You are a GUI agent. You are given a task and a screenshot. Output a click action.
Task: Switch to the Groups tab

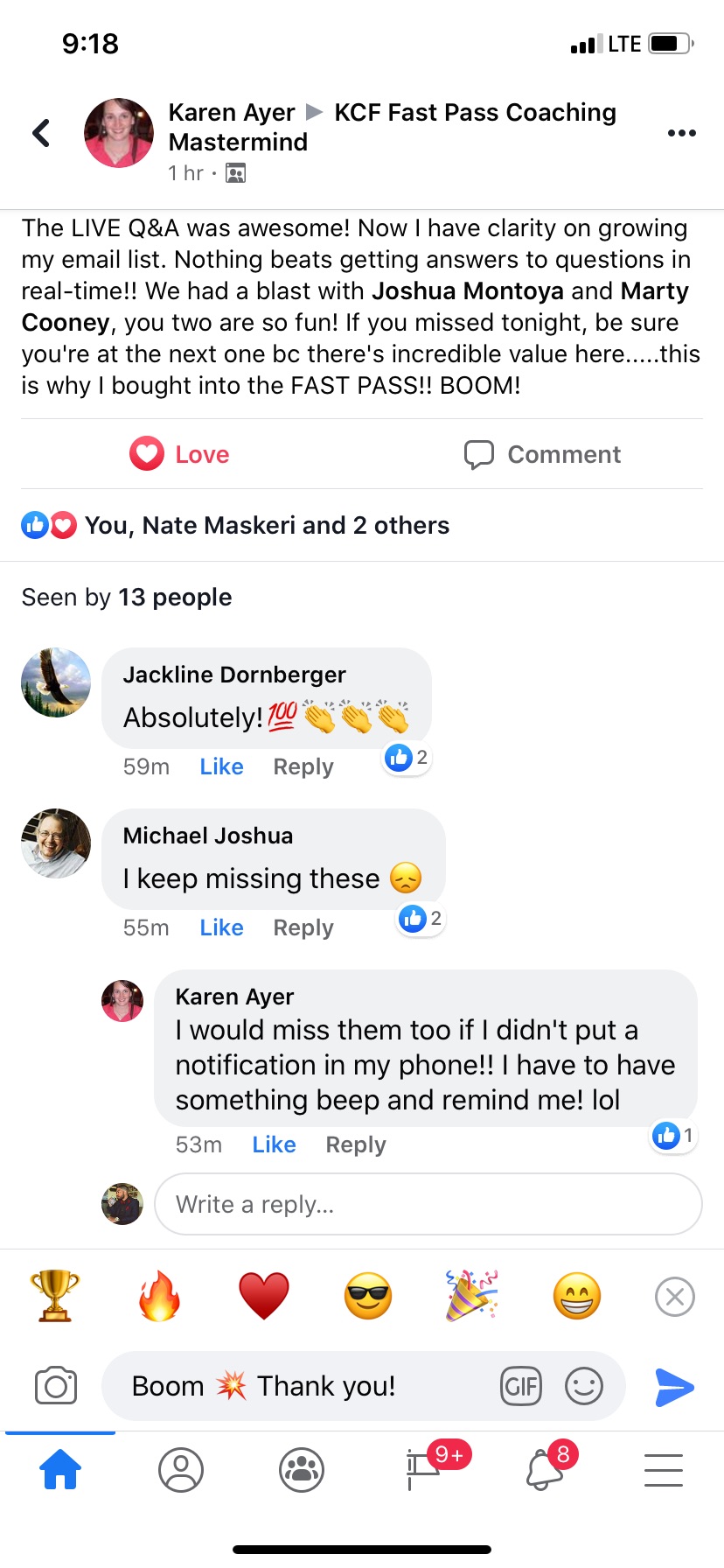302,1470
